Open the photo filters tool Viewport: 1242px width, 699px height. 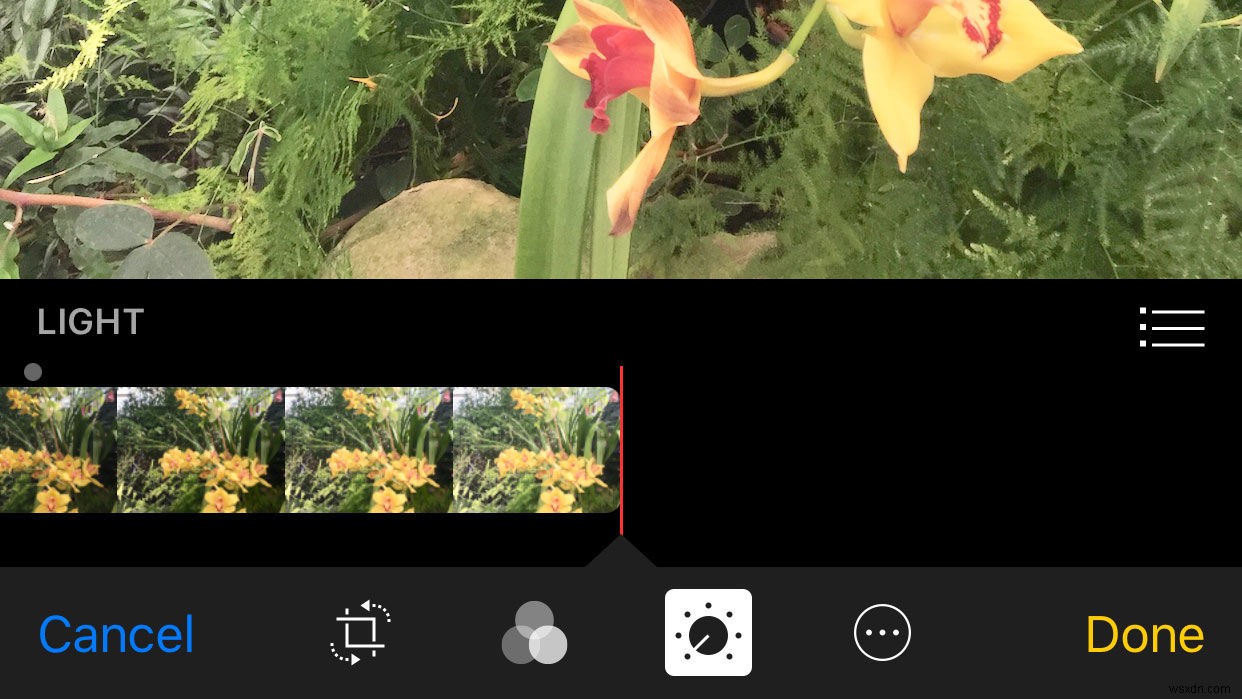click(534, 633)
